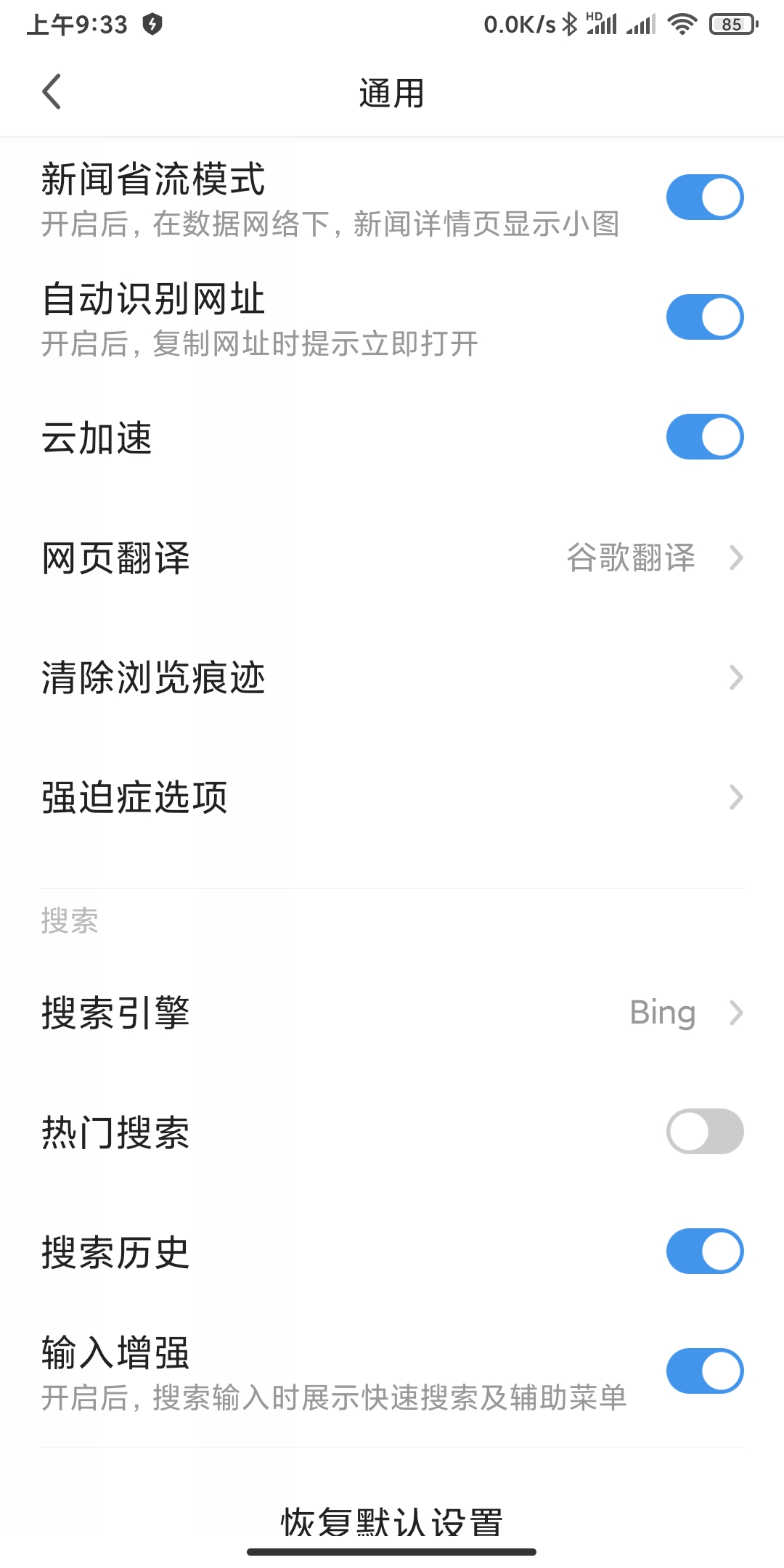Tap the 通用 page title
The height and width of the screenshot is (1568, 784).
392,93
